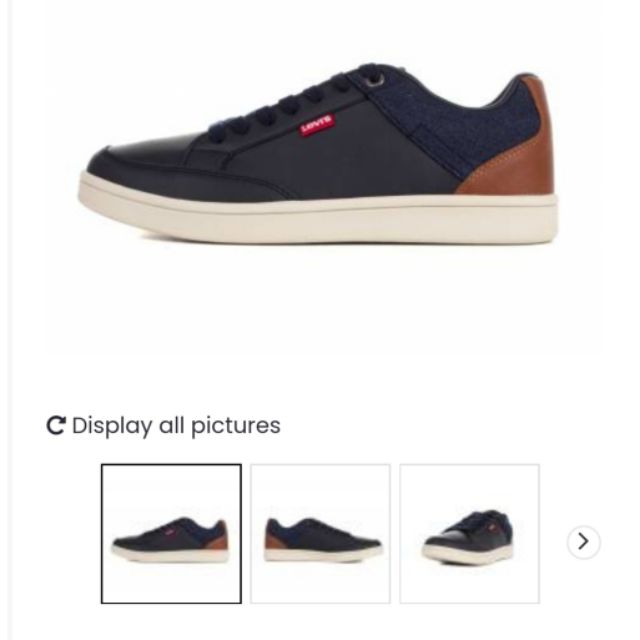
Task: Tap the Display all pictures link
Action: pyautogui.click(x=165, y=425)
